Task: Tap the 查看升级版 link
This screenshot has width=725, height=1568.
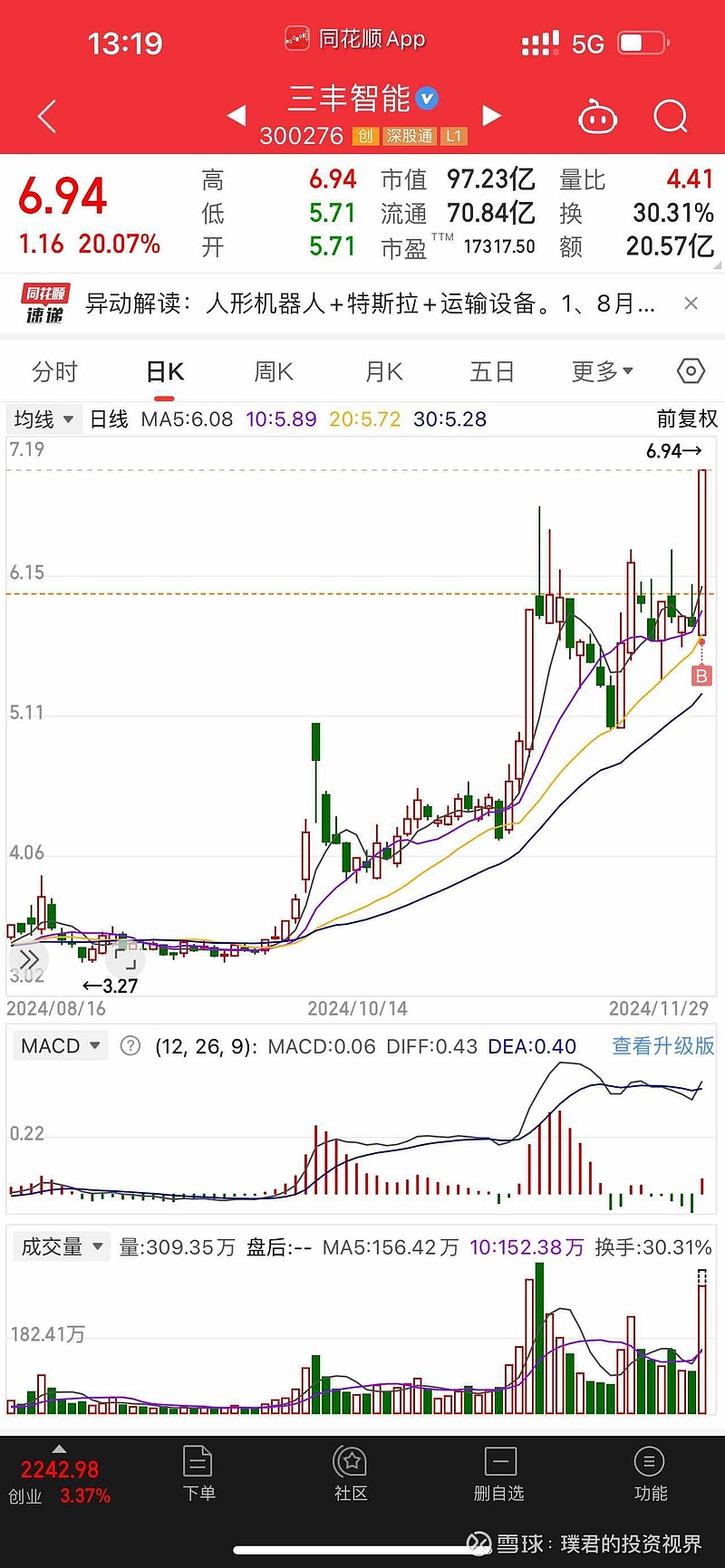Action: point(662,1046)
